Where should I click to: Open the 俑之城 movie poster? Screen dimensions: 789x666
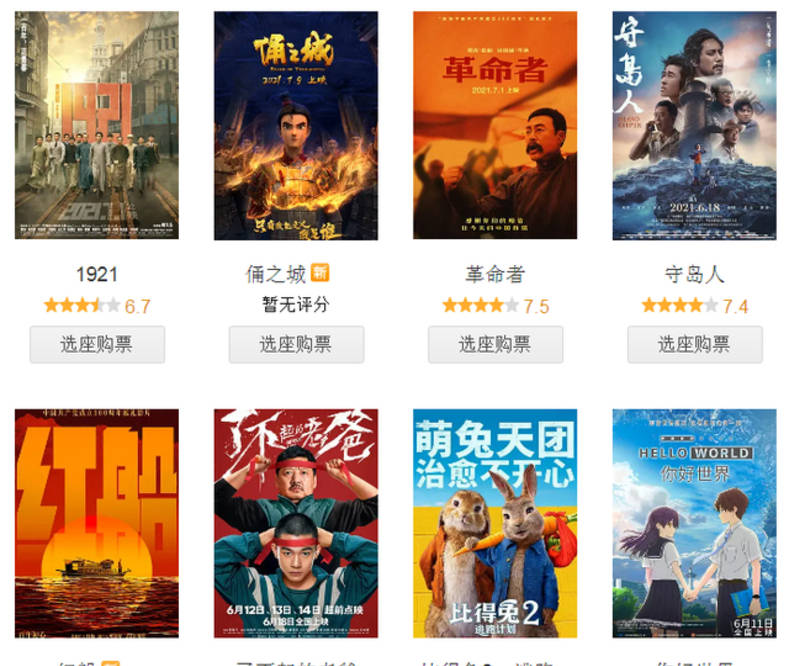click(296, 126)
